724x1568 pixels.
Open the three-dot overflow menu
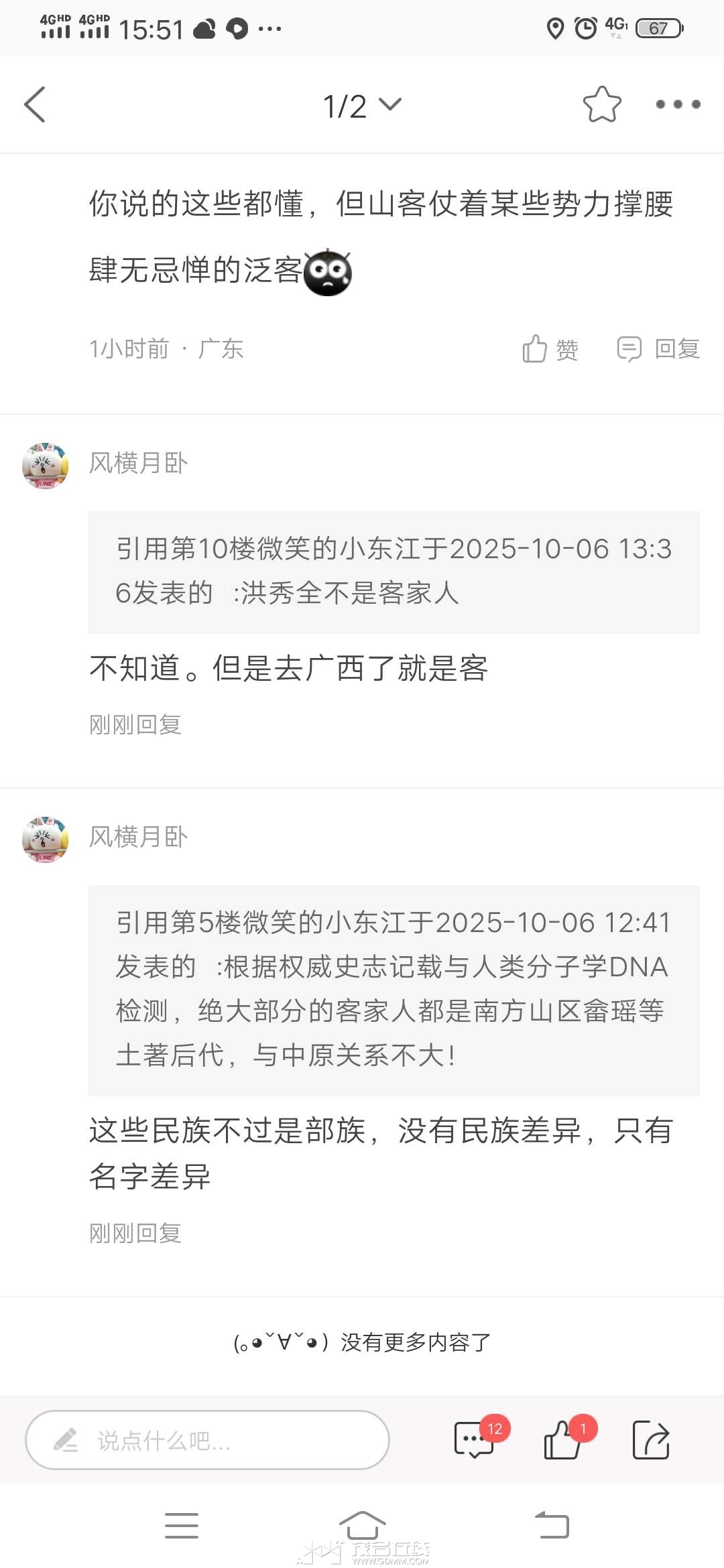tap(678, 105)
